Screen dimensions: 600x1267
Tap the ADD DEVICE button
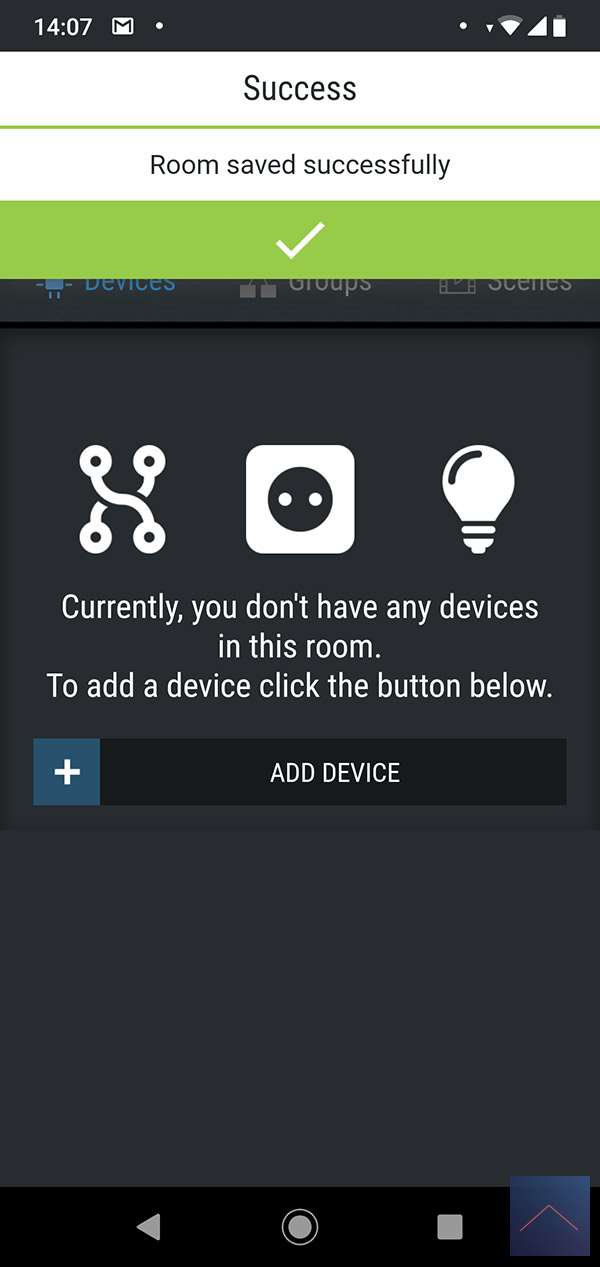[300, 772]
